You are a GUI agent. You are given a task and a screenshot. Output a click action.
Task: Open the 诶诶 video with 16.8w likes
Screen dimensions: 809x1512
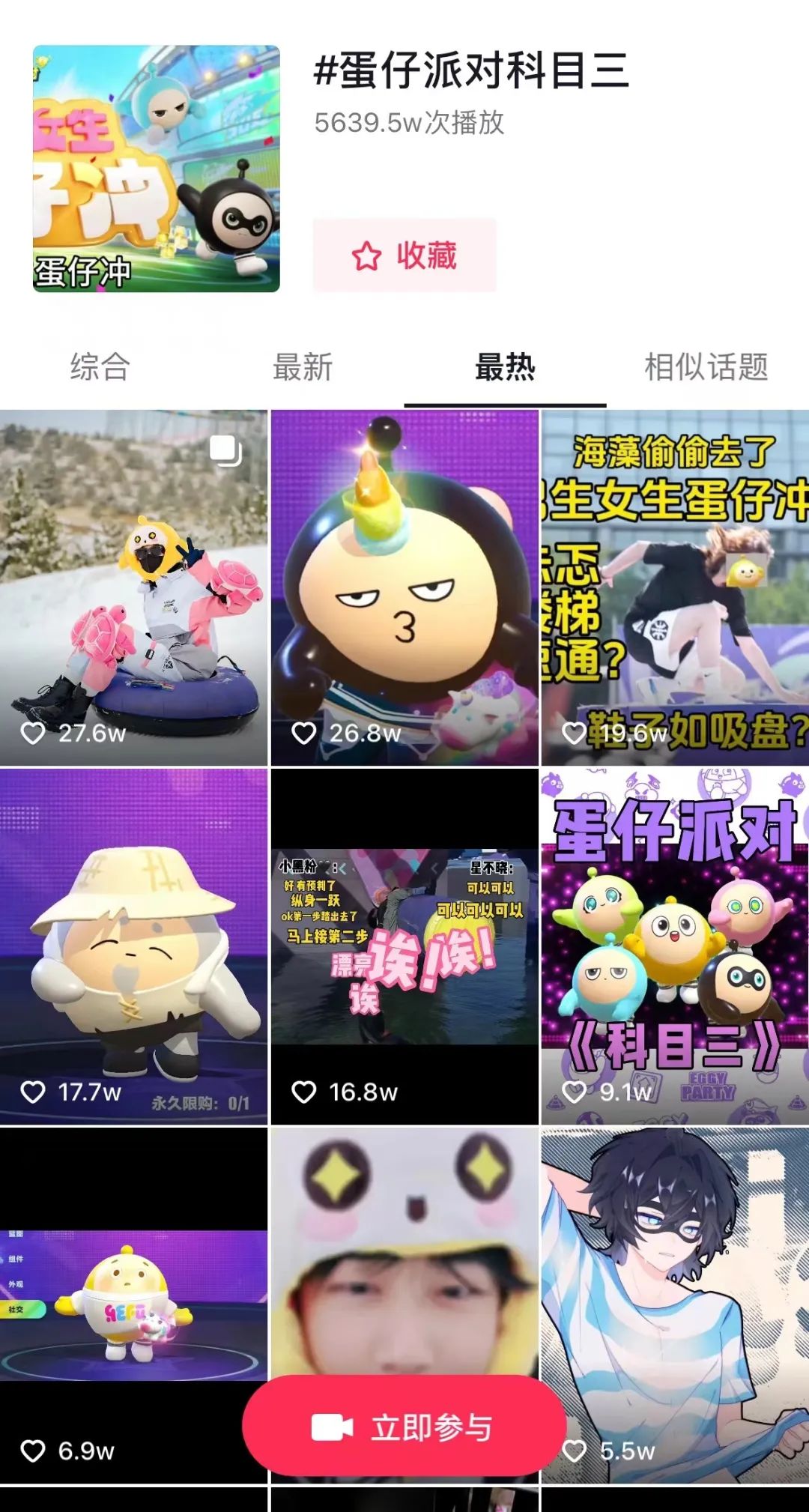(x=404, y=946)
